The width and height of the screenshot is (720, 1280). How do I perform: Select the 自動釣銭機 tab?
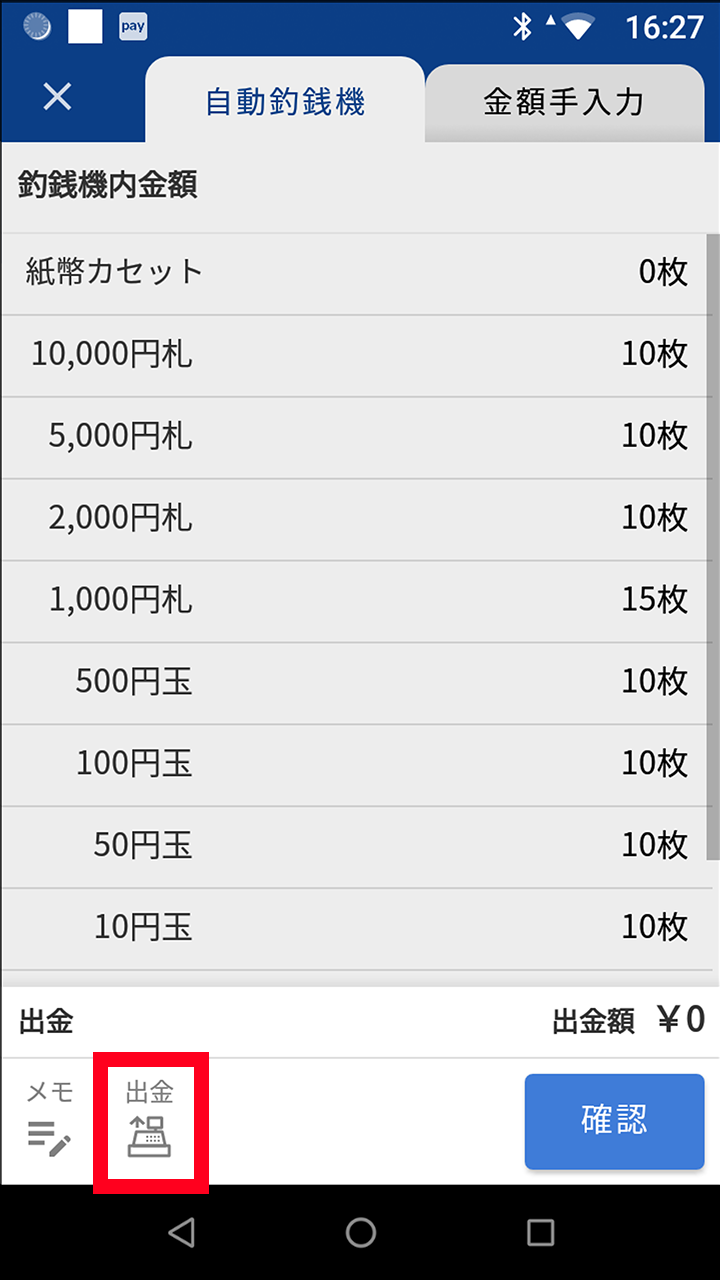pyautogui.click(x=285, y=102)
